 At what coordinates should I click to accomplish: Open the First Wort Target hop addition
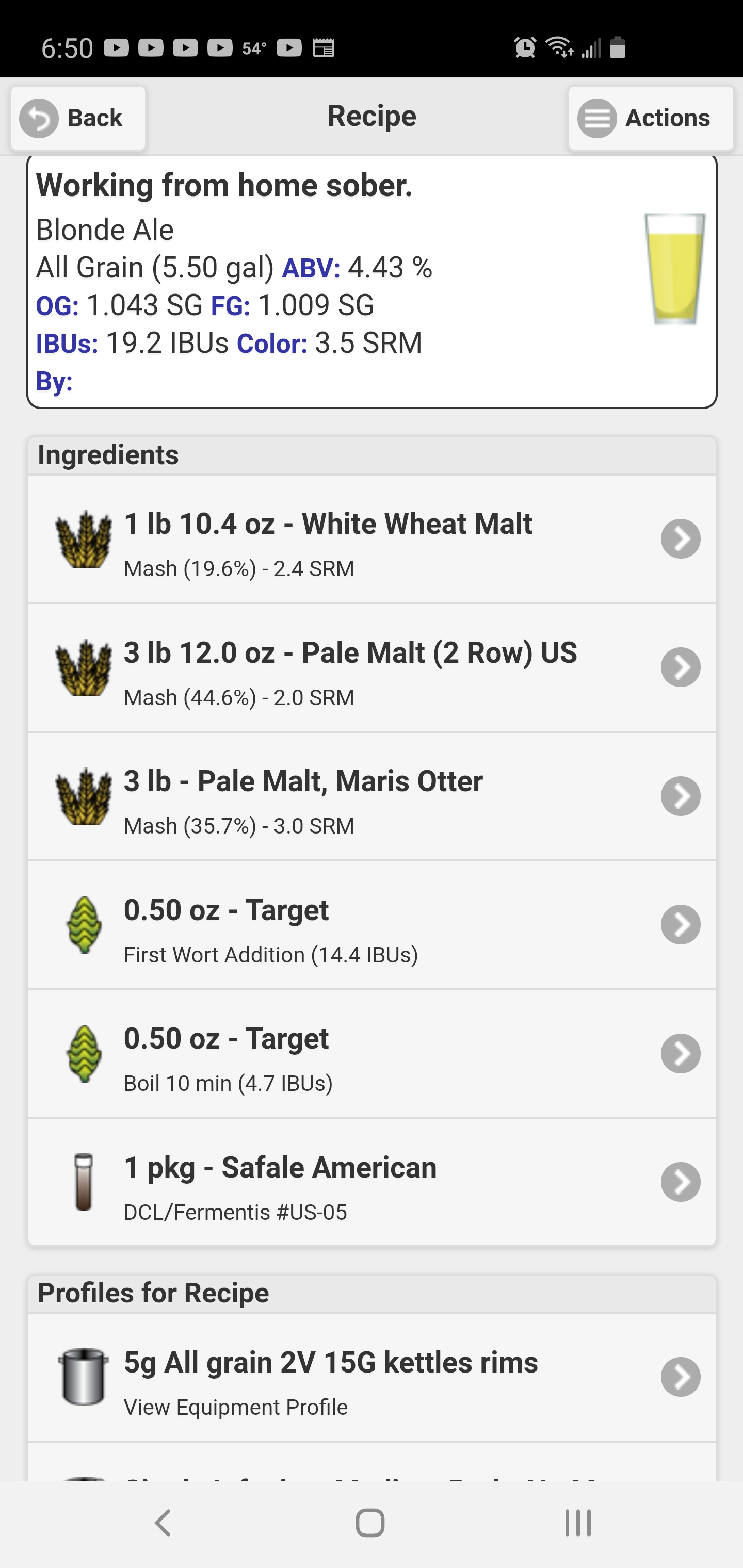(x=372, y=925)
